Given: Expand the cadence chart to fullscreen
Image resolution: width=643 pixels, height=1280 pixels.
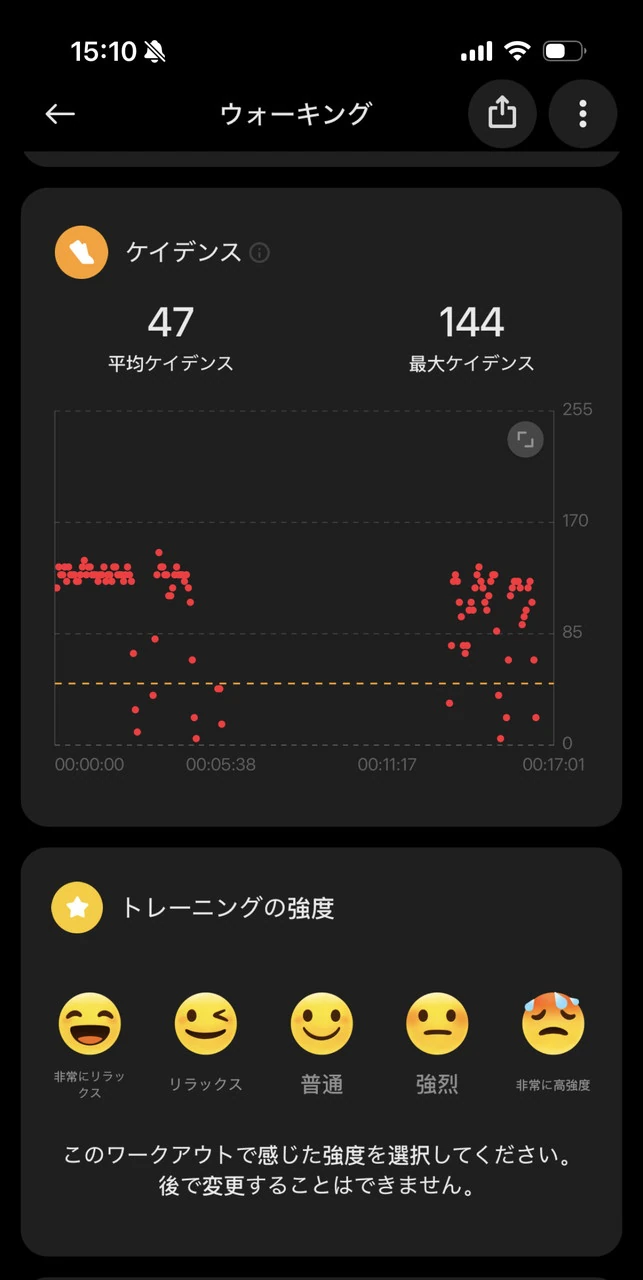Looking at the screenshot, I should point(525,439).
